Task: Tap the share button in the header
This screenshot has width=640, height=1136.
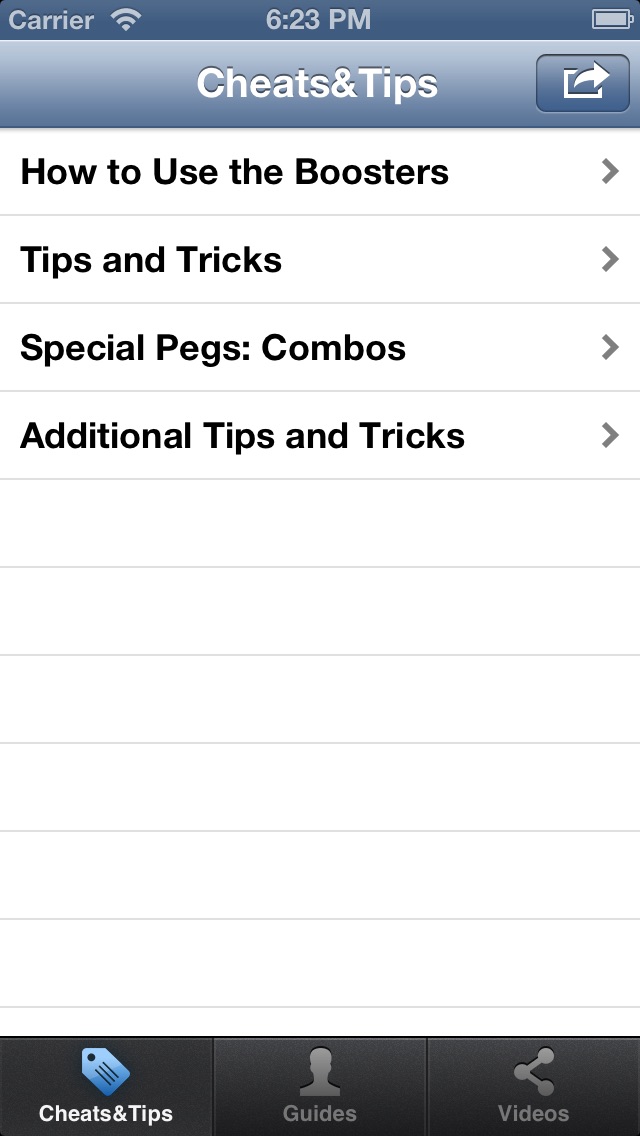Action: (x=583, y=83)
